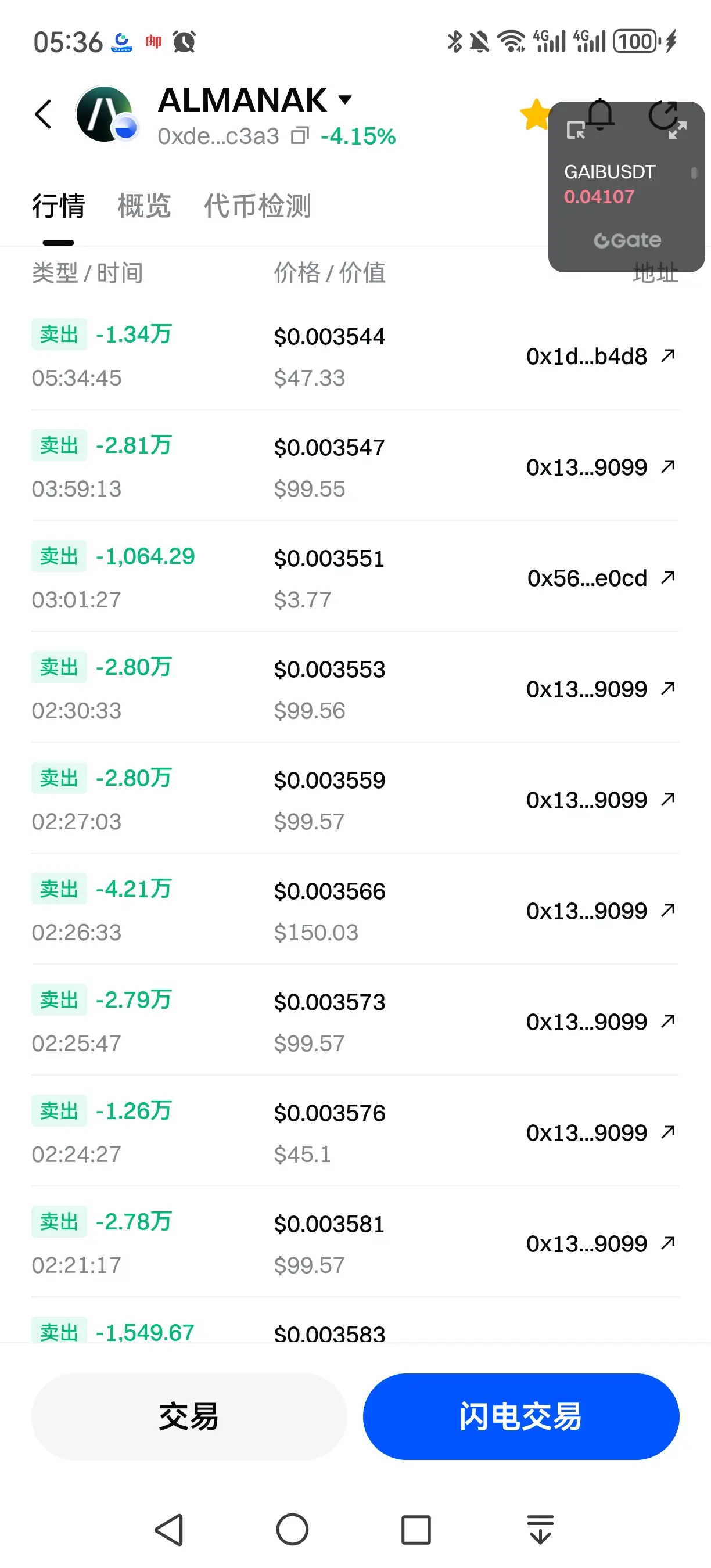Open 0x13...9099 for the 03:59:13 trade

[x=599, y=467]
